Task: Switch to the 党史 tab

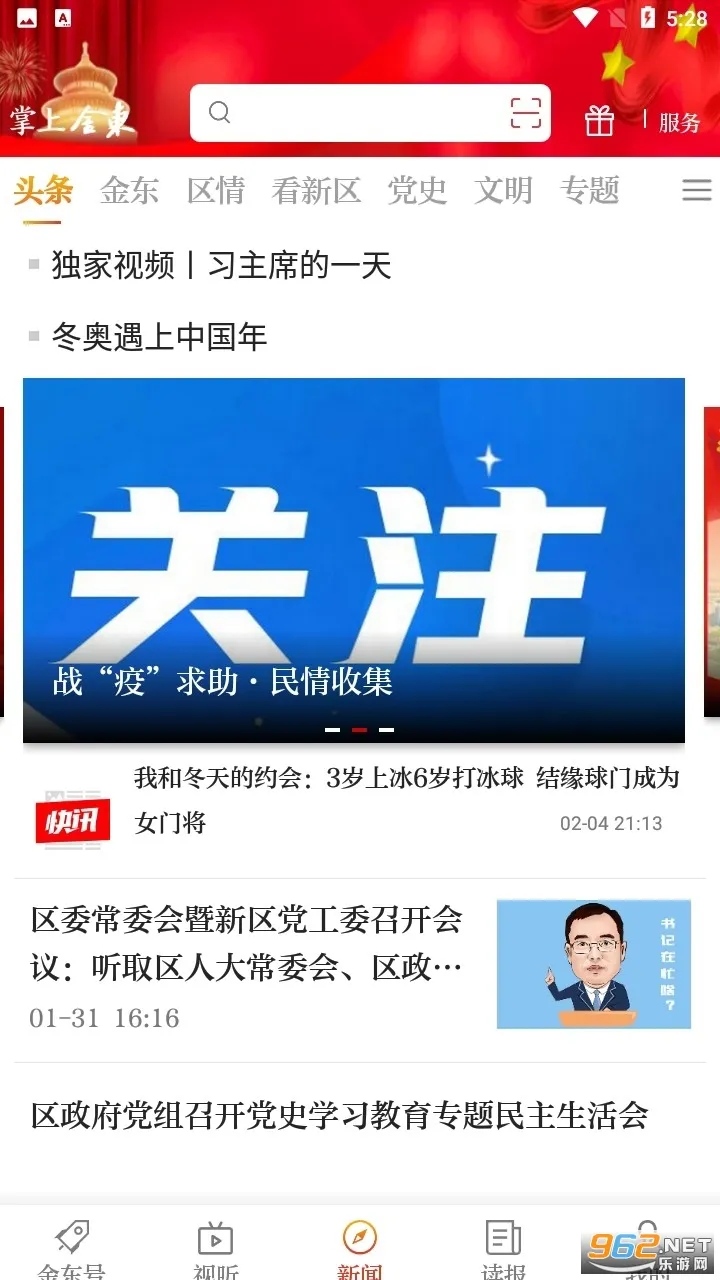Action: tap(417, 191)
